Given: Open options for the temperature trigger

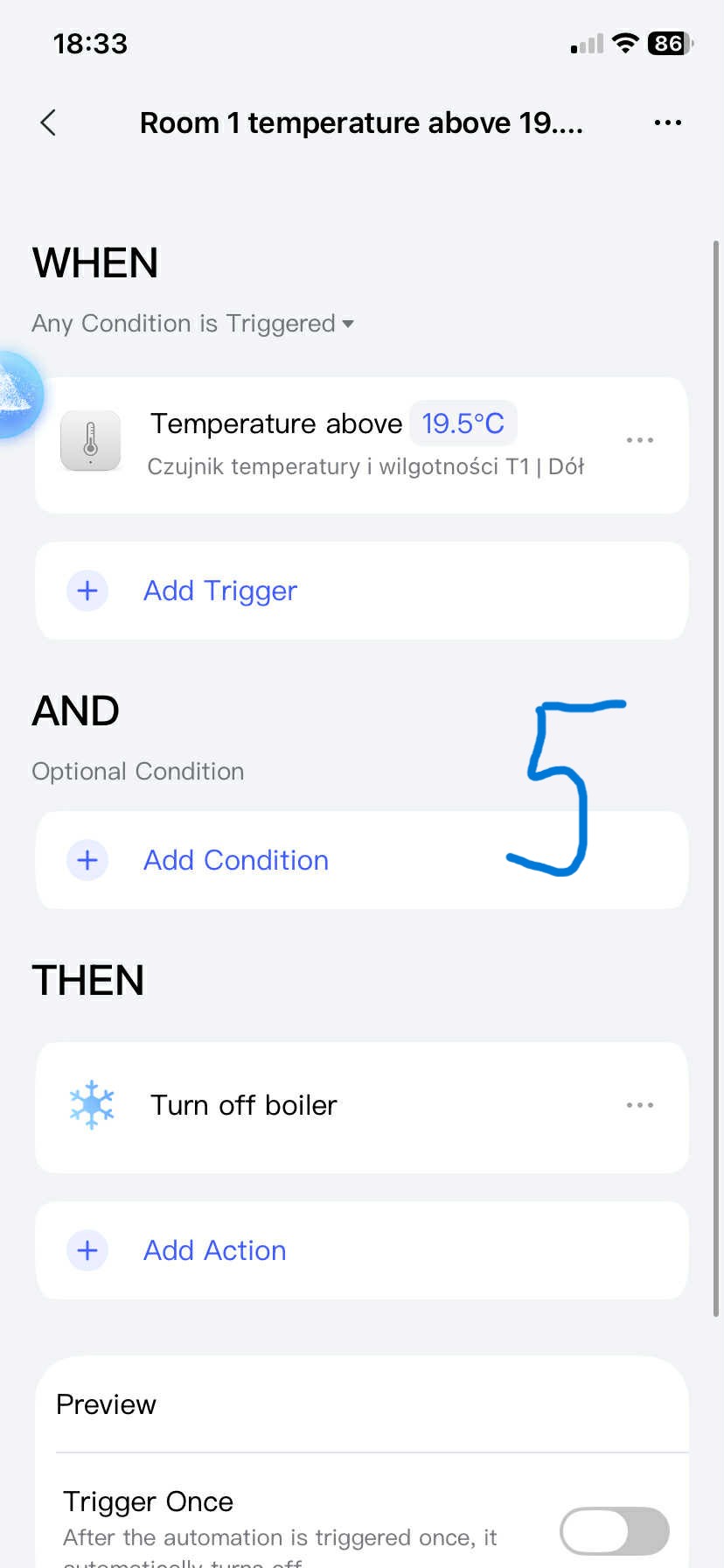Looking at the screenshot, I should 639,440.
